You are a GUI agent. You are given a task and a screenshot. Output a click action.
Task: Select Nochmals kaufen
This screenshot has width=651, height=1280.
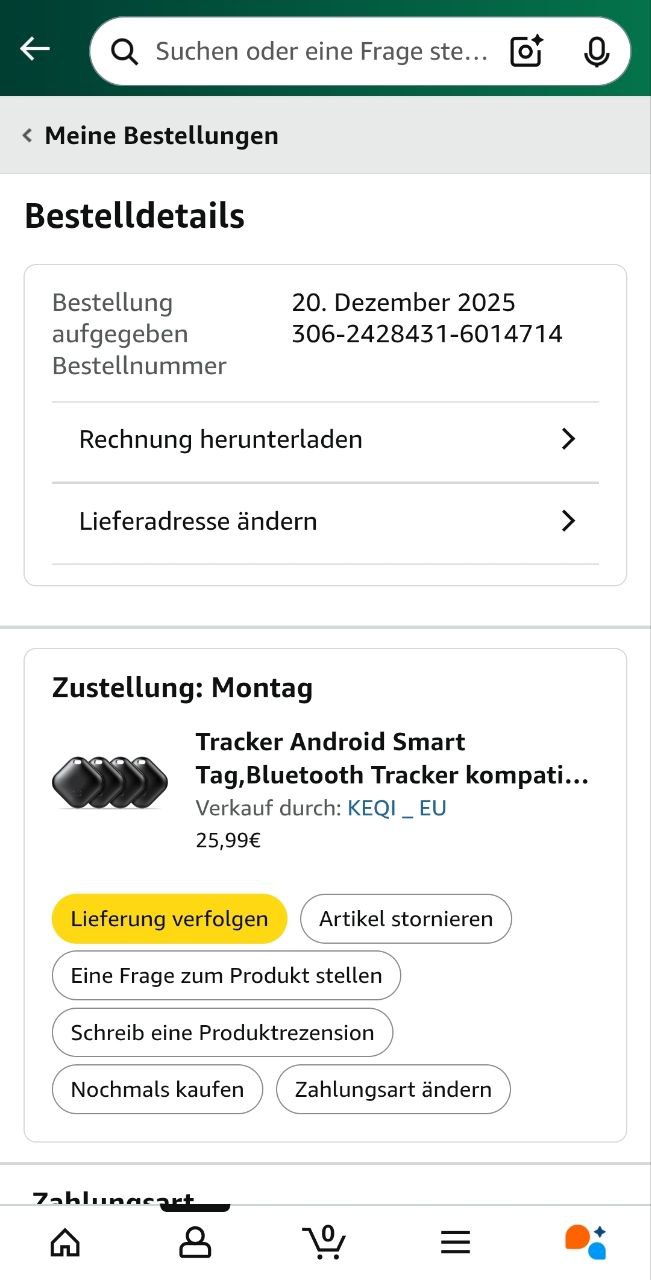pyautogui.click(x=157, y=1090)
